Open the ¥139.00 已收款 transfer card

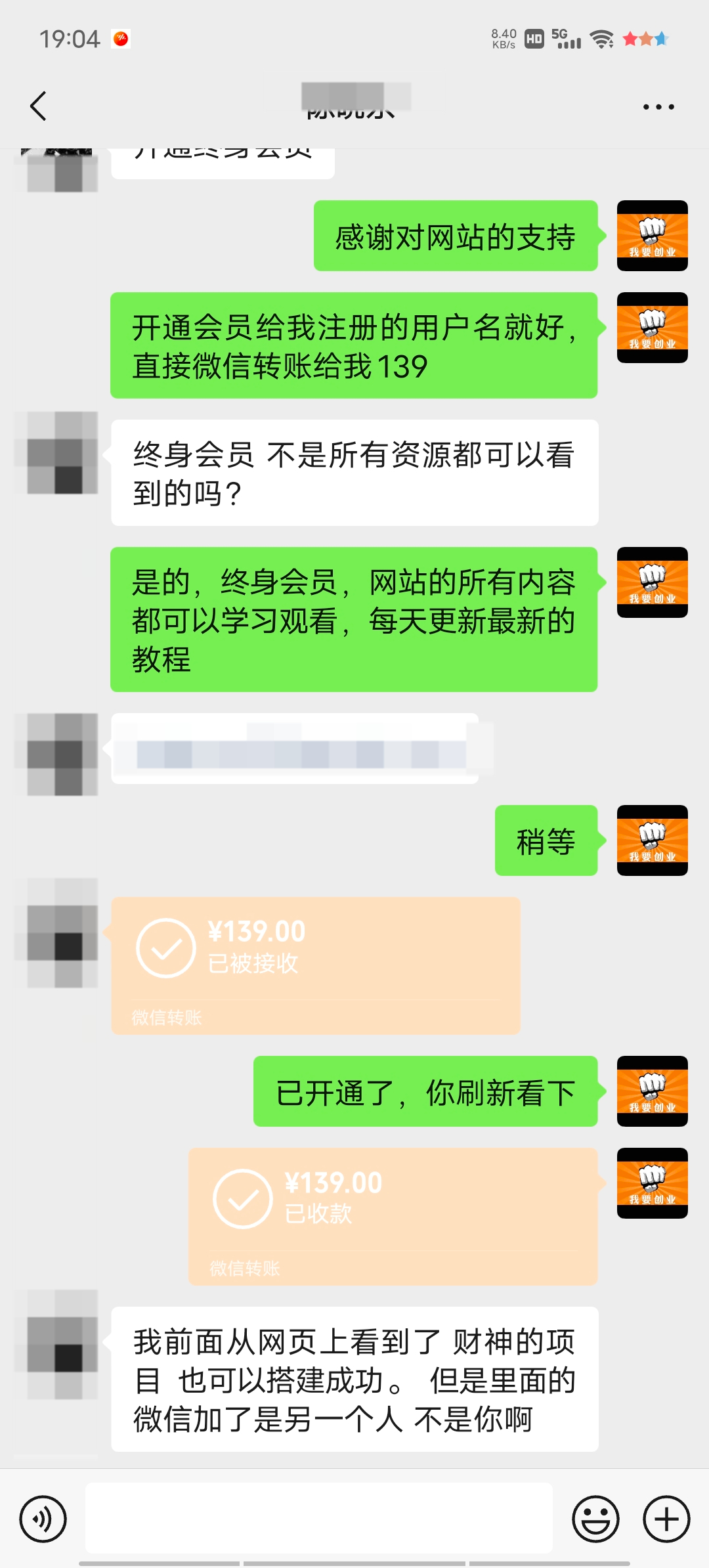tap(393, 1216)
